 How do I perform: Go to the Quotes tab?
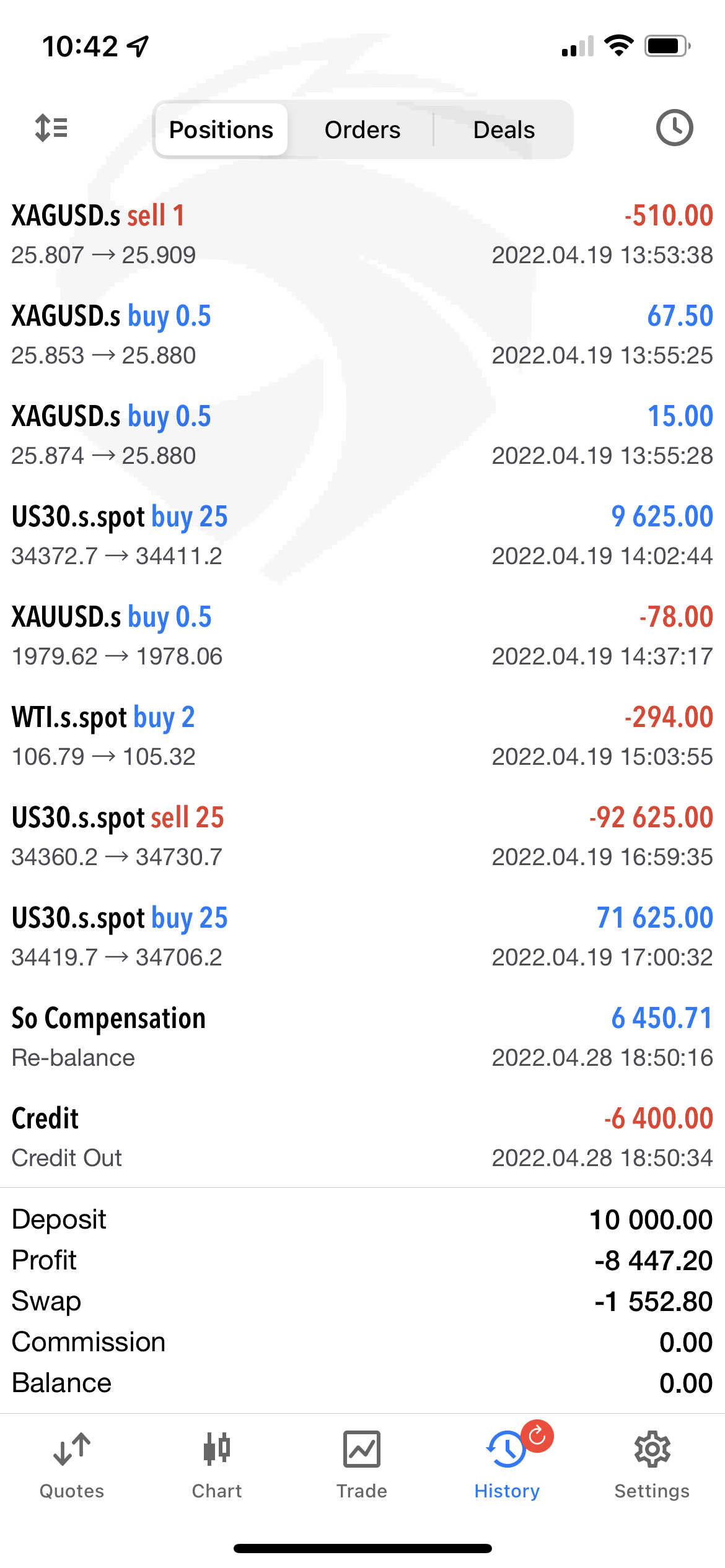[x=72, y=1465]
